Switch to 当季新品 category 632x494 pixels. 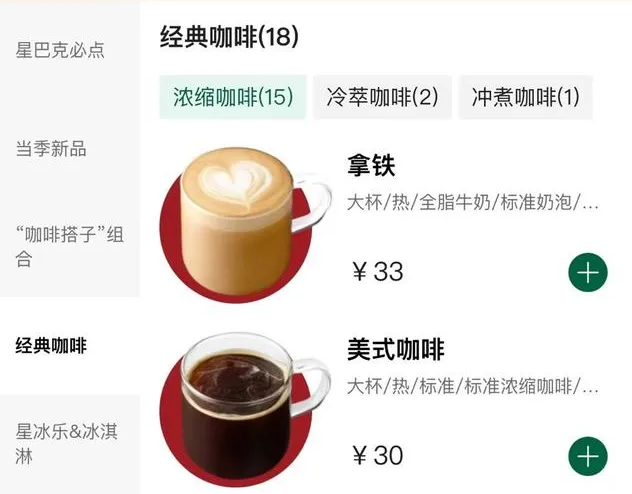coord(51,149)
